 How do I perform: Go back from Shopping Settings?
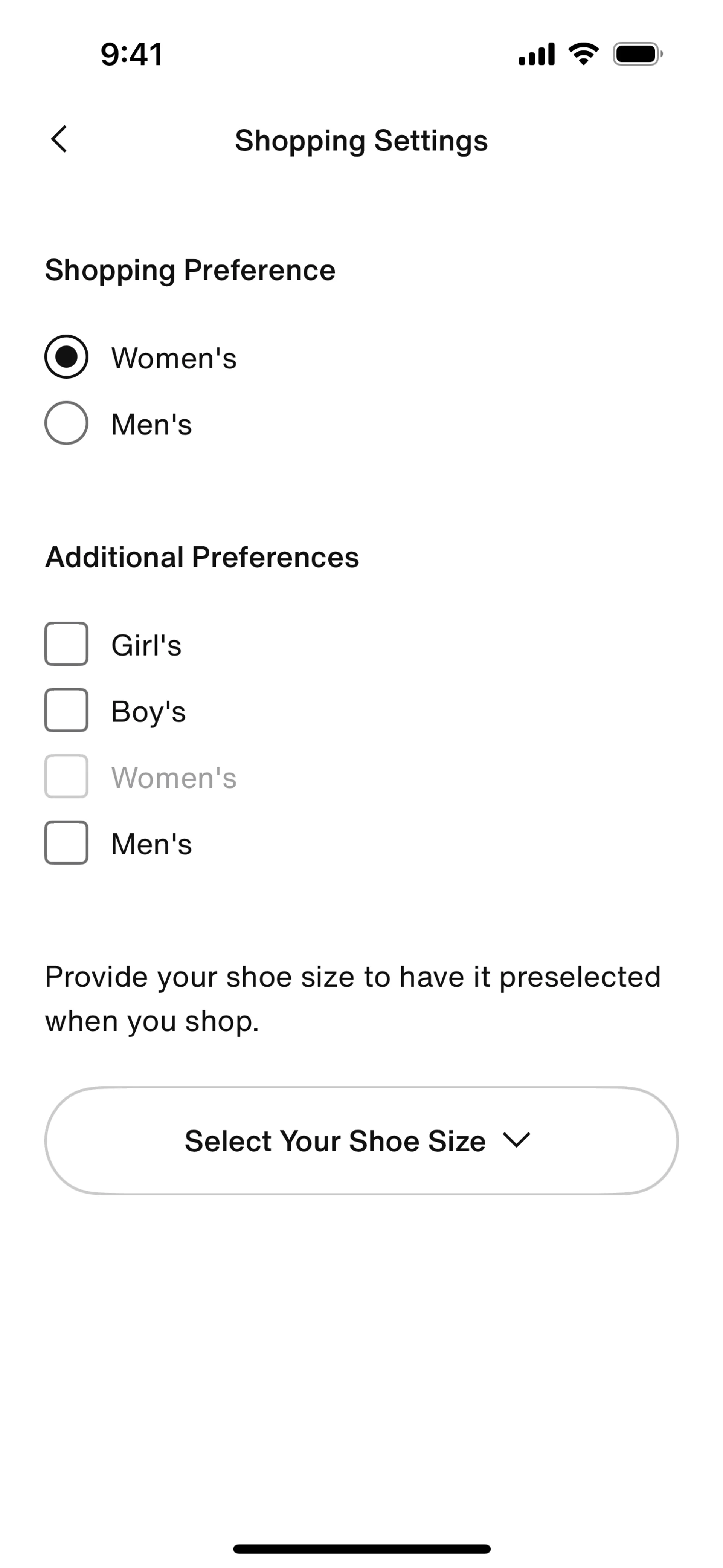(x=59, y=139)
